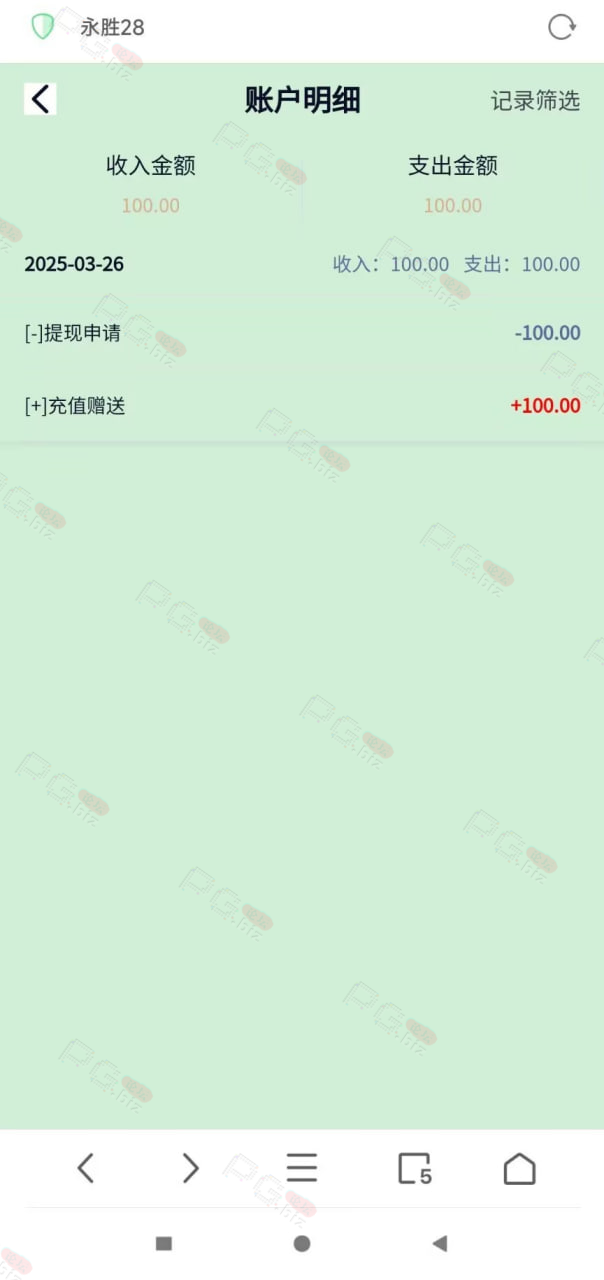
Task: Navigate forward in the browser toolbar
Action: pyautogui.click(x=190, y=1167)
